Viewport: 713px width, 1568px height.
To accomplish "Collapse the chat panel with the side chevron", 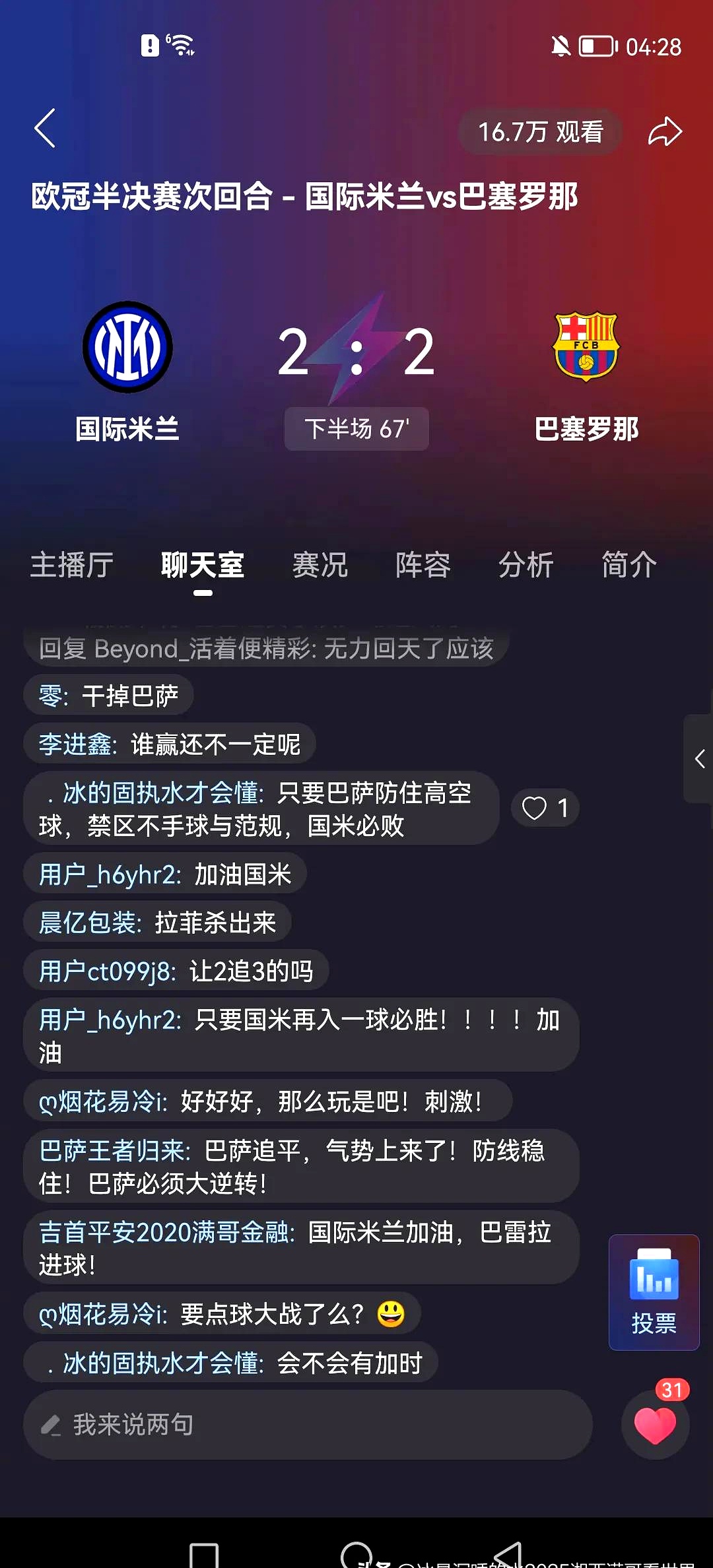I will point(700,758).
